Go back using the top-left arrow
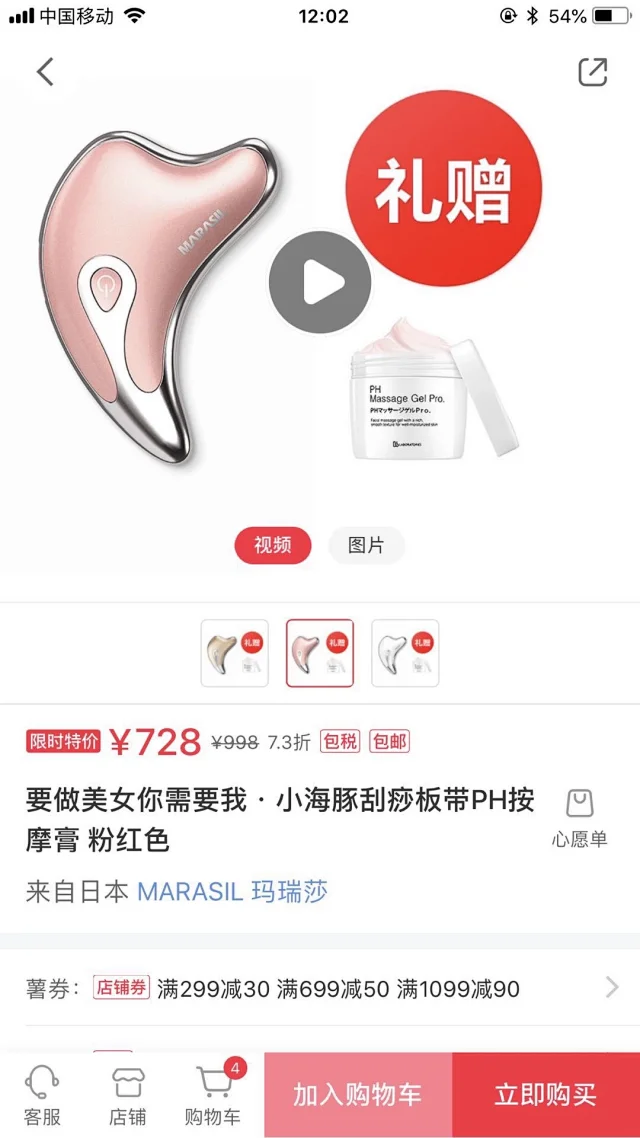Viewport: 640px width, 1138px height. (x=45, y=71)
